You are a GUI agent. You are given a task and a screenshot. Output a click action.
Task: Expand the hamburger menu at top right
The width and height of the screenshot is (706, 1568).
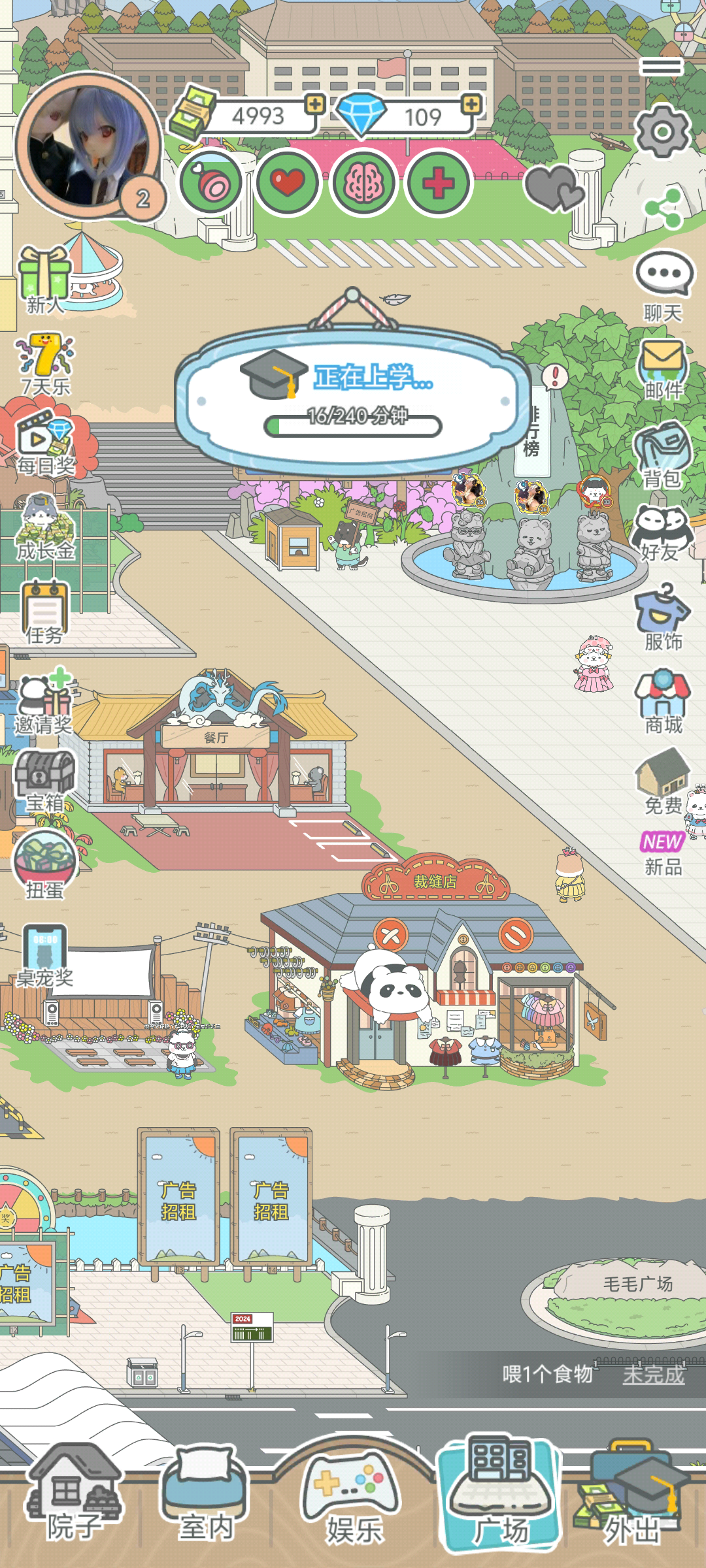tap(662, 65)
